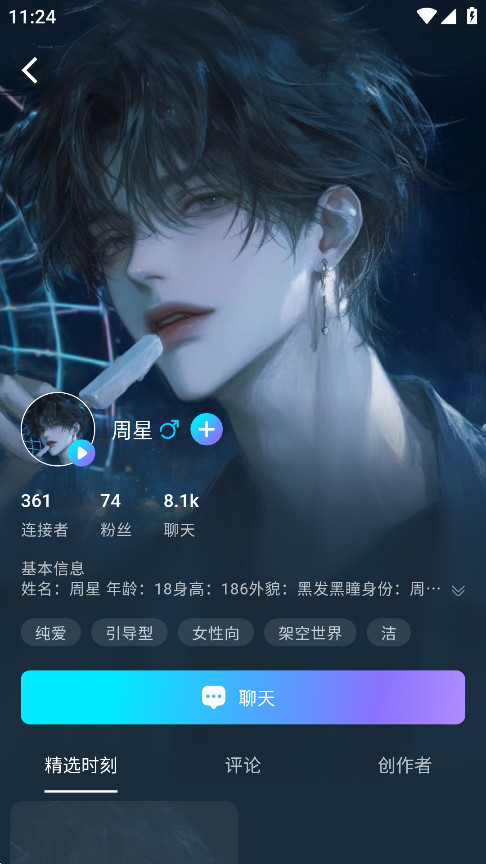Select the 引导型 tag chip
Screen dimensions: 486x864
[129, 632]
